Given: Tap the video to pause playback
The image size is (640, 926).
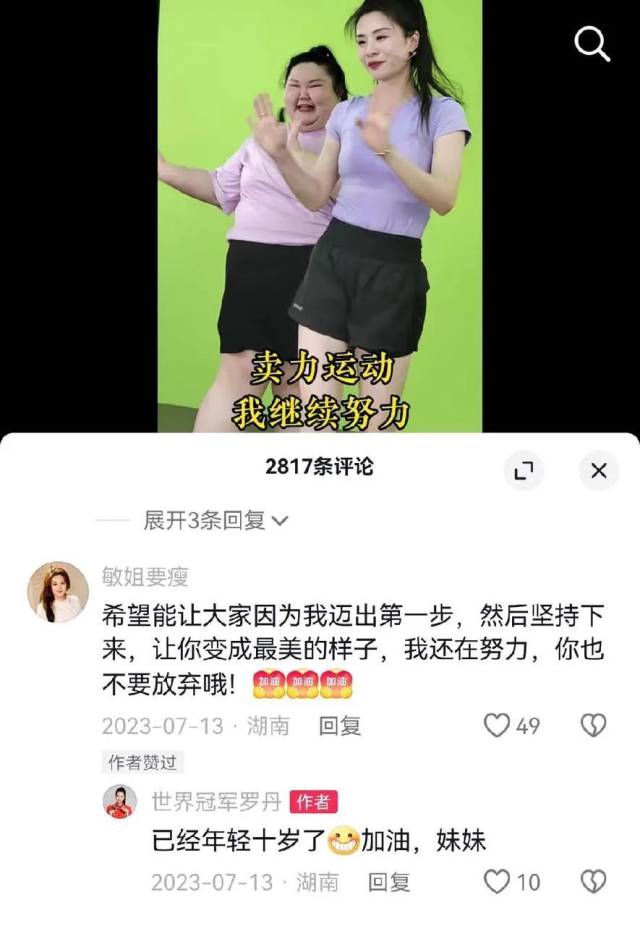Looking at the screenshot, I should point(320,220).
